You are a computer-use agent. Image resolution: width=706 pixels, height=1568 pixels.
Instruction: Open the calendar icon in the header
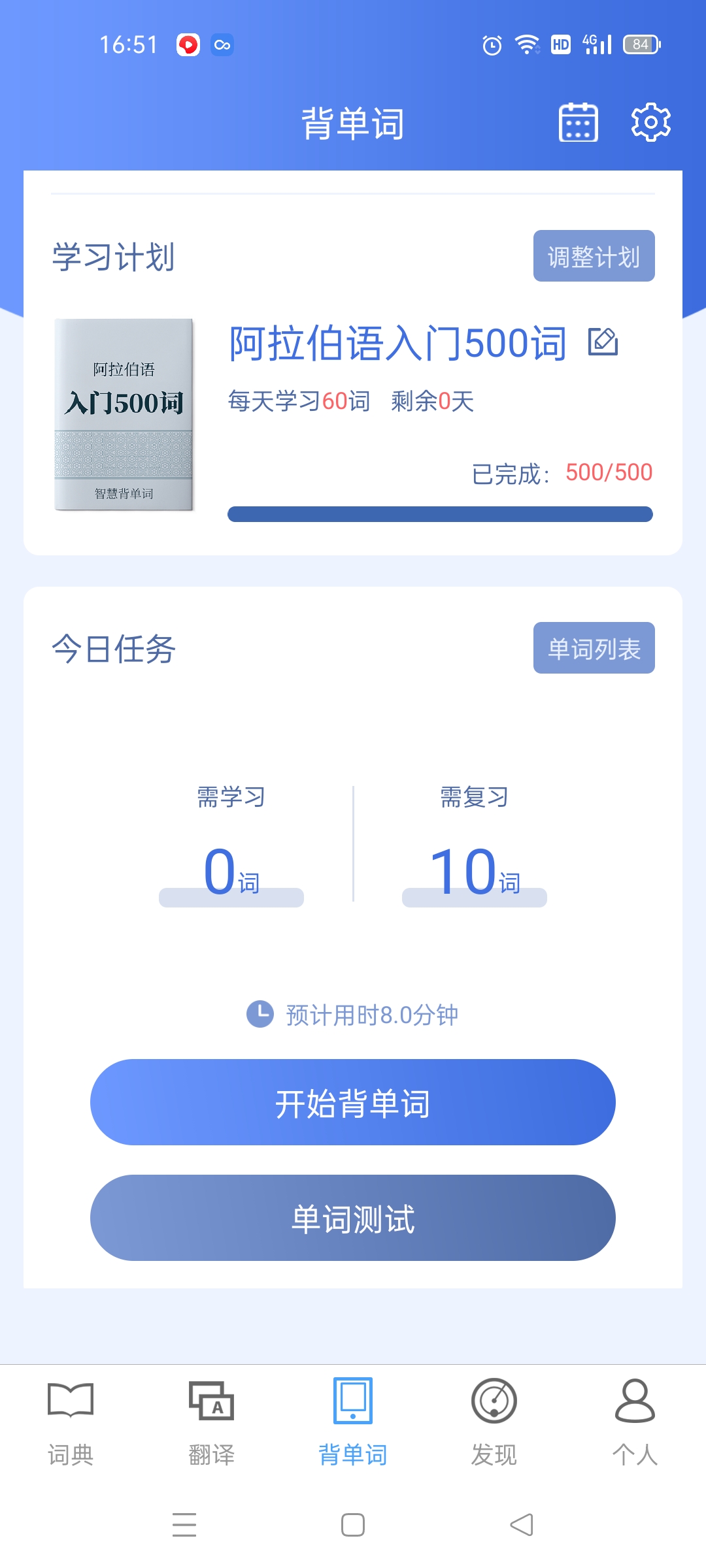[x=578, y=122]
